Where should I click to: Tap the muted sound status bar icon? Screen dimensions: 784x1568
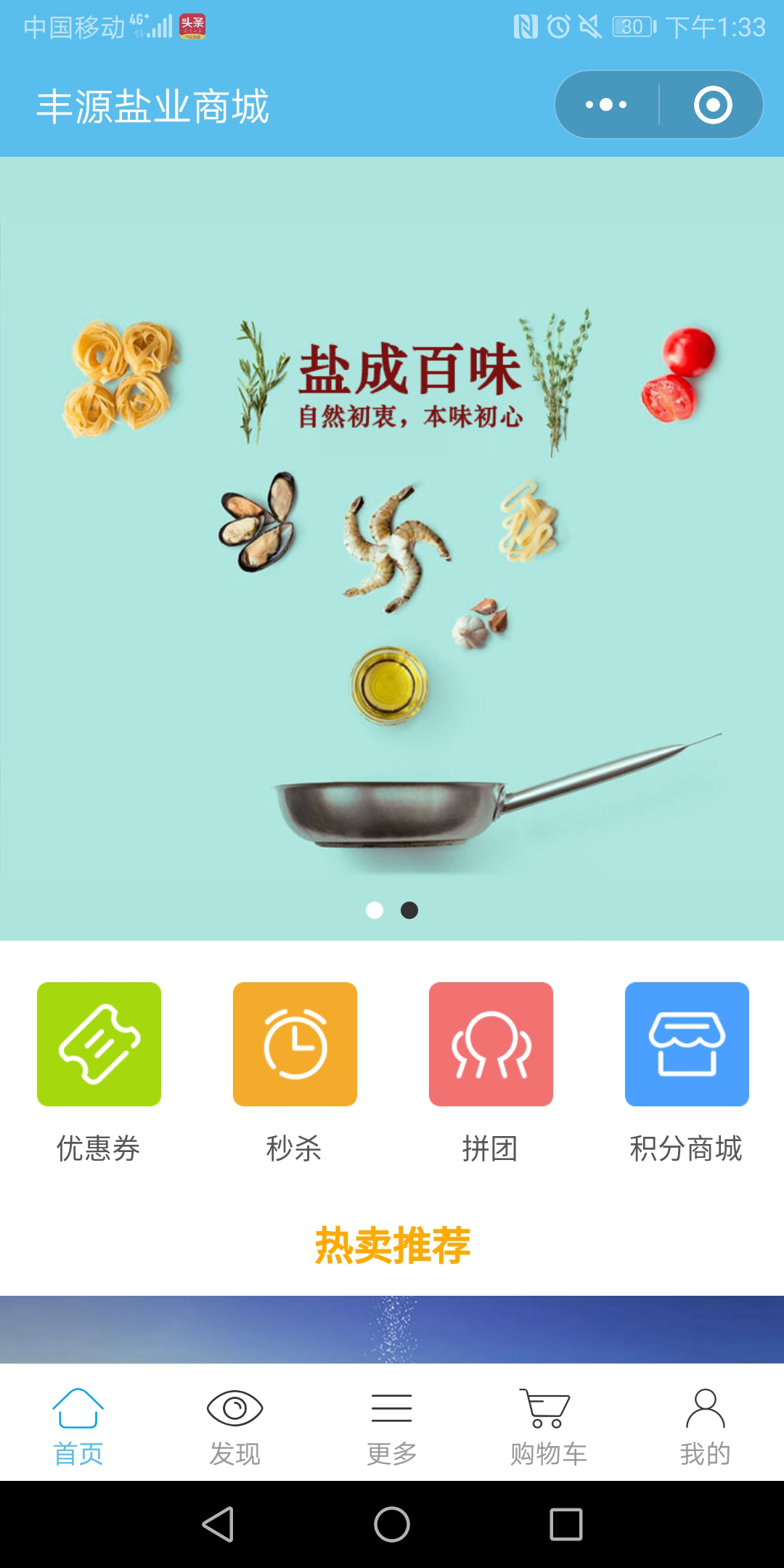pyautogui.click(x=588, y=25)
